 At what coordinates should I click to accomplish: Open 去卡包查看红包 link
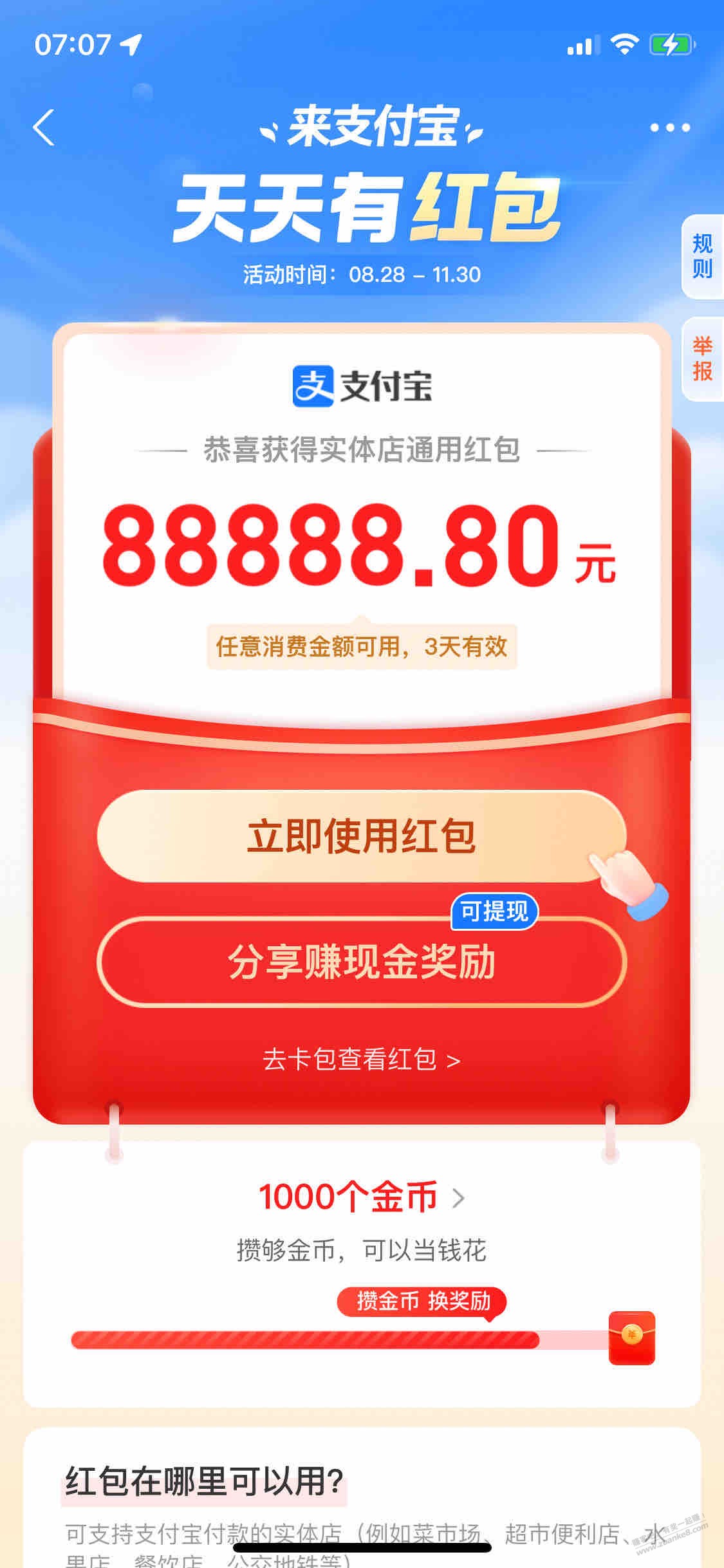tap(361, 1059)
